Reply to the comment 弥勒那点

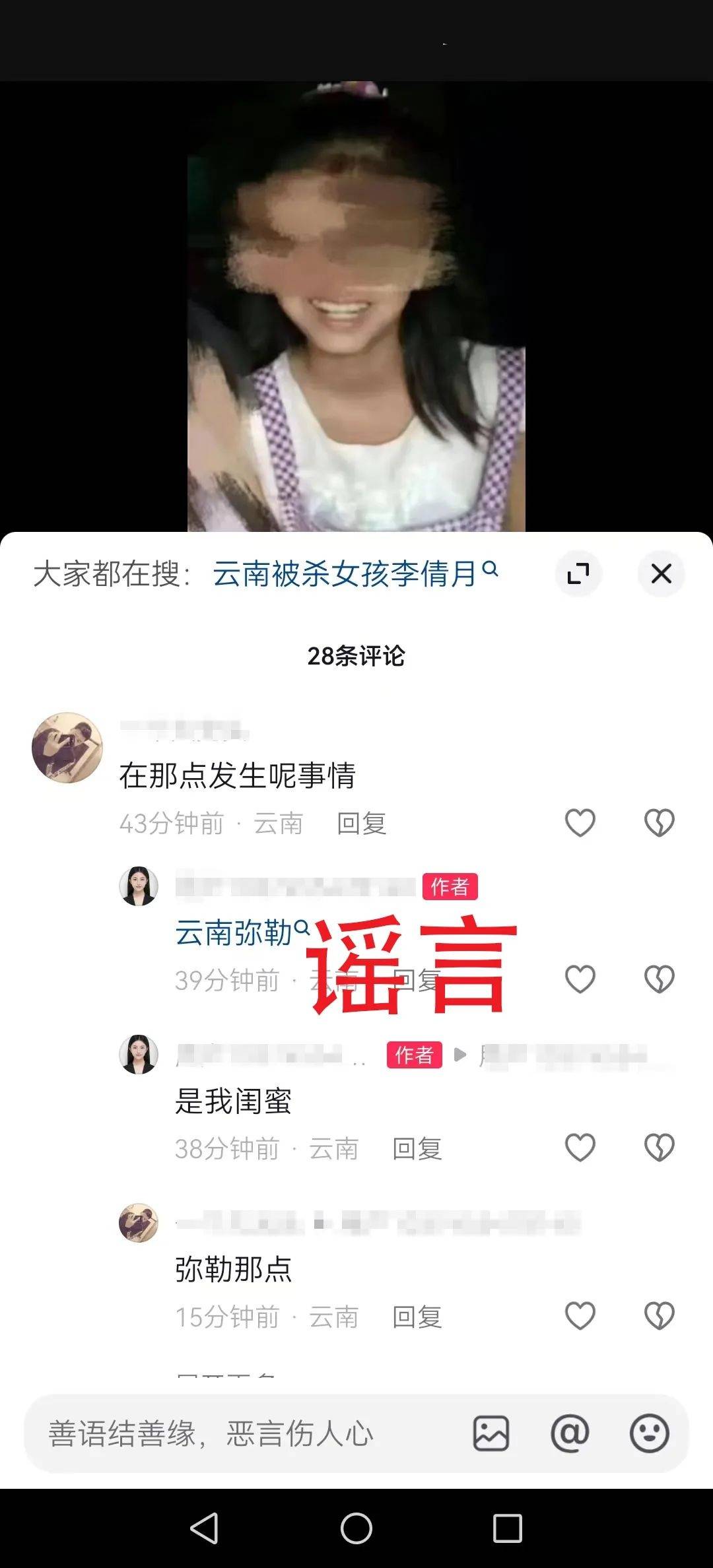pos(417,1317)
